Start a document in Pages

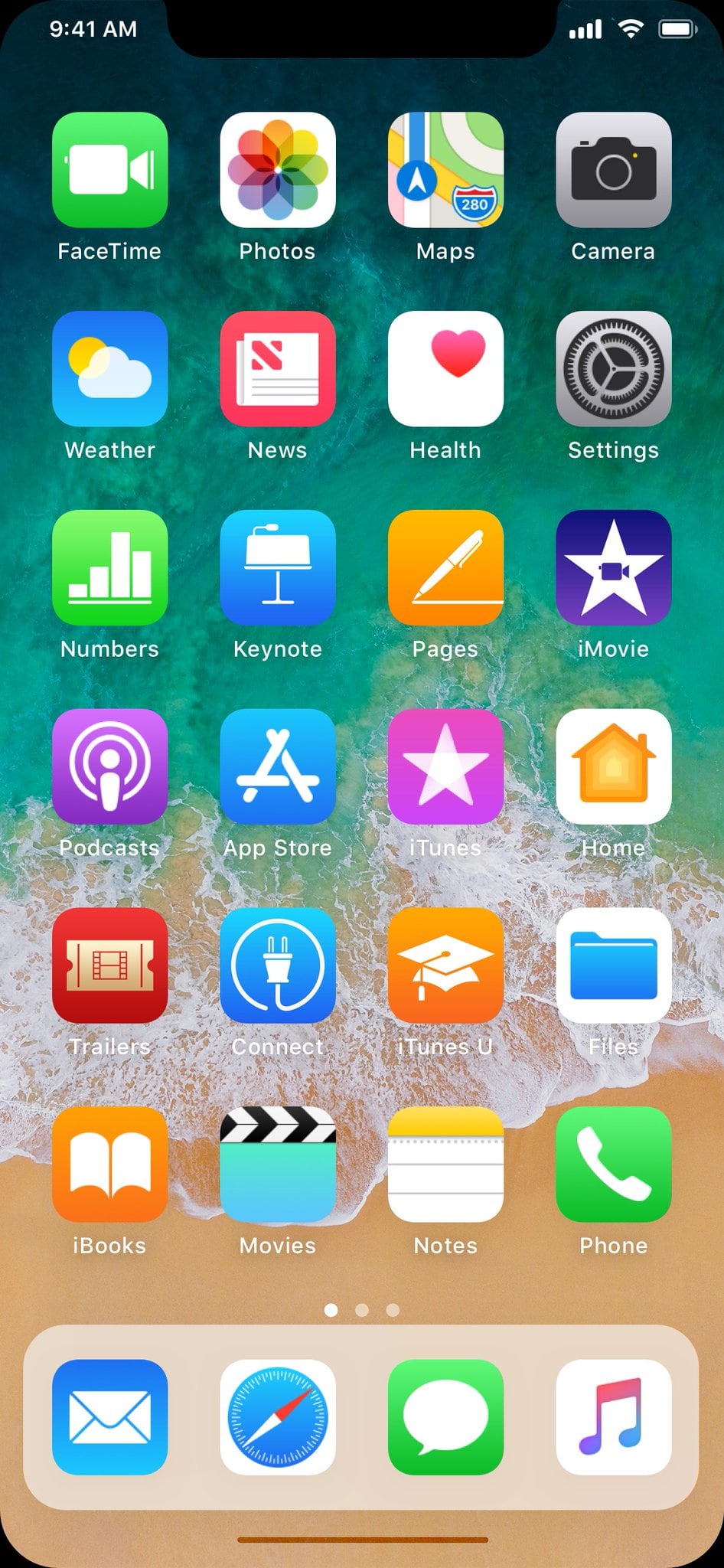point(445,568)
